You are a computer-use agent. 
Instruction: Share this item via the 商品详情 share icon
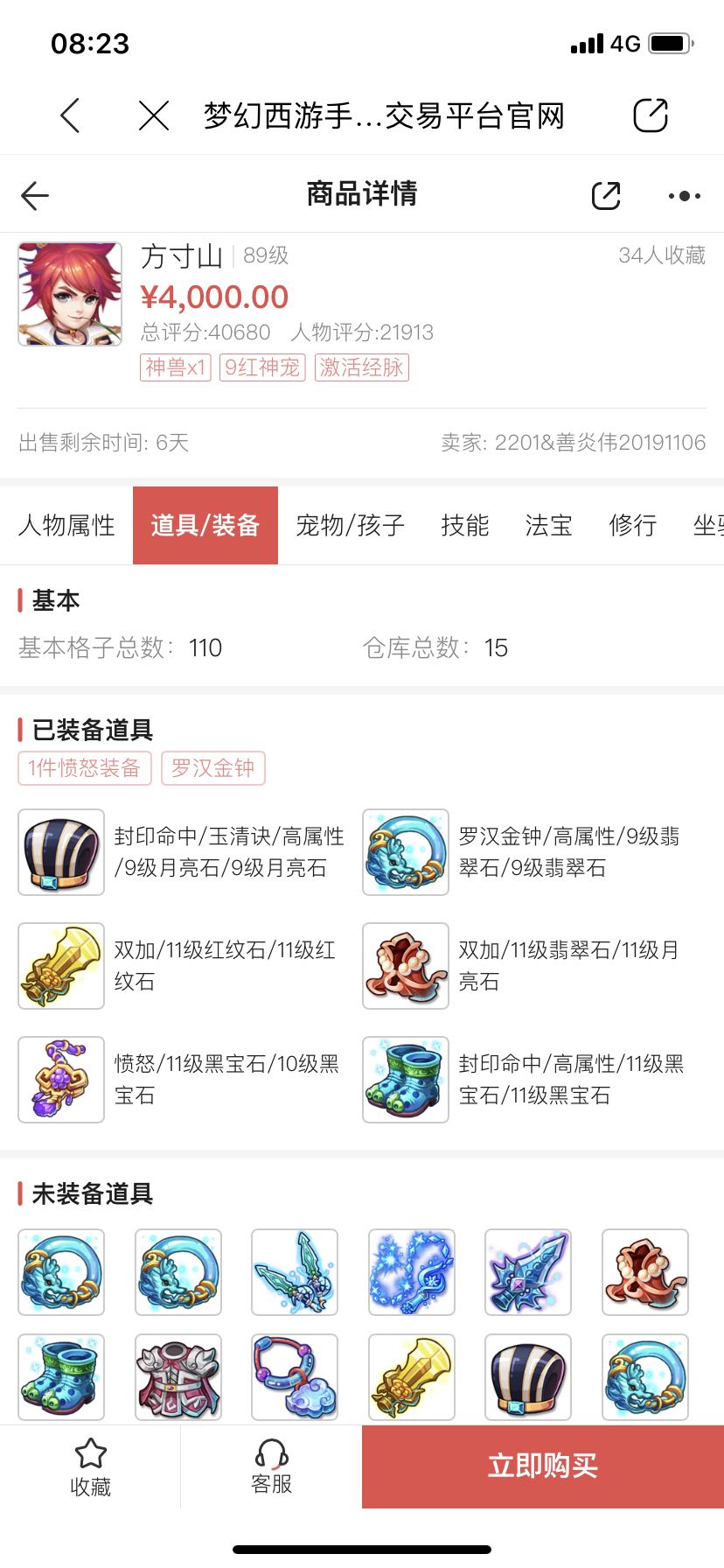point(606,195)
